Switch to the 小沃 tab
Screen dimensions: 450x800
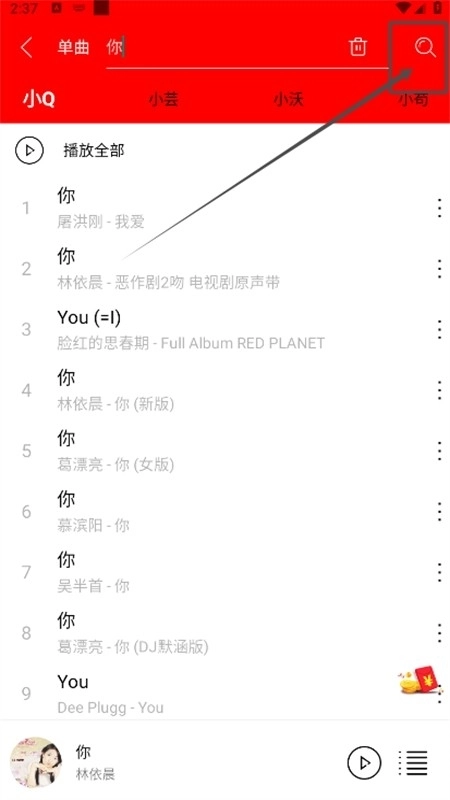[x=288, y=99]
